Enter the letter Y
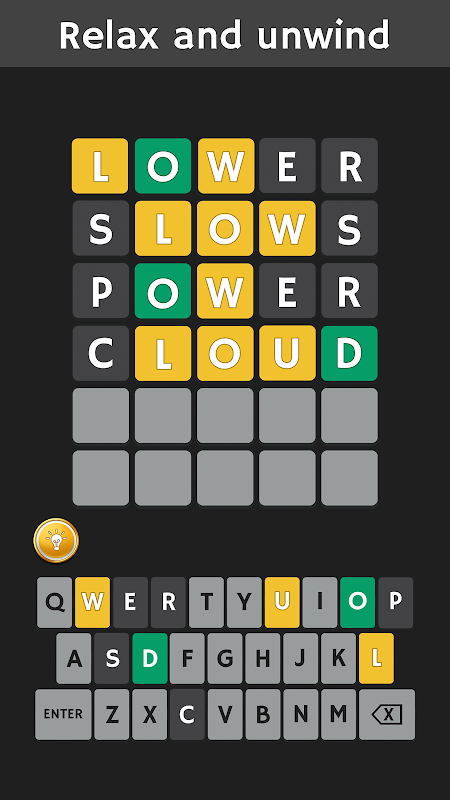The width and height of the screenshot is (450, 800). point(244,603)
